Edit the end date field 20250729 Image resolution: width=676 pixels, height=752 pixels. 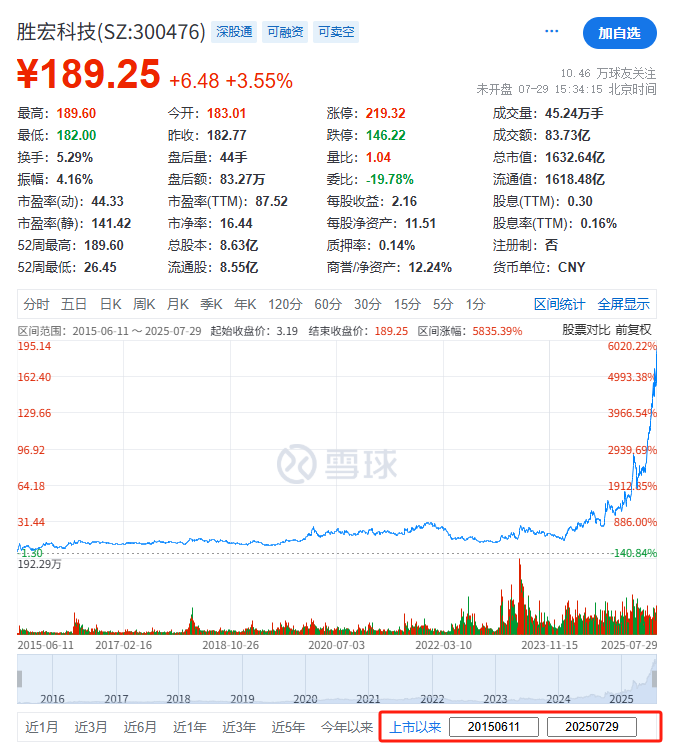592,727
